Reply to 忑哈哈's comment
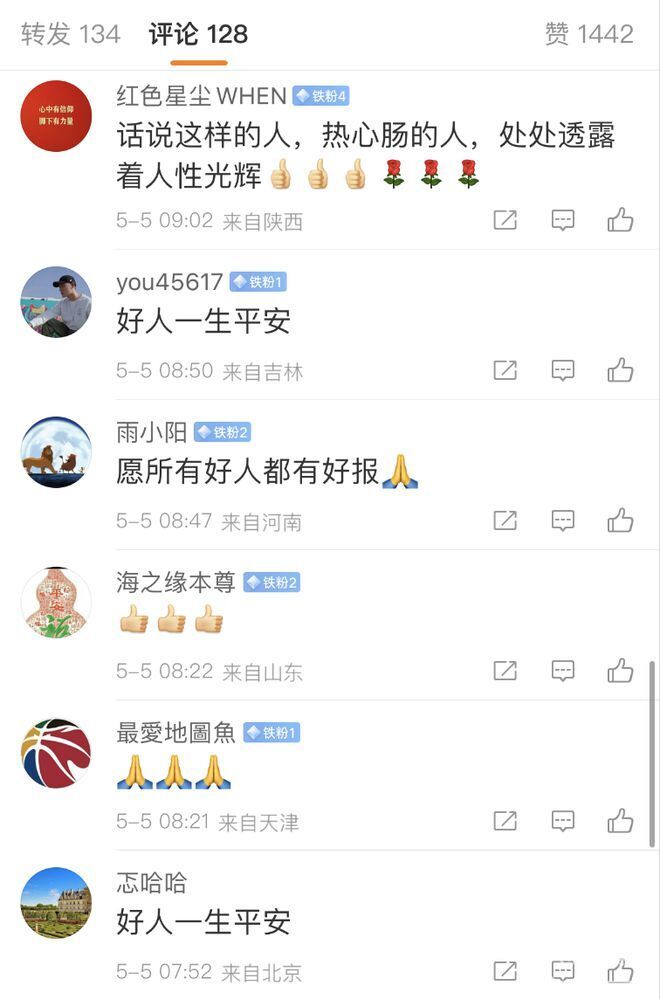The height and width of the screenshot is (999, 660). [x=563, y=971]
